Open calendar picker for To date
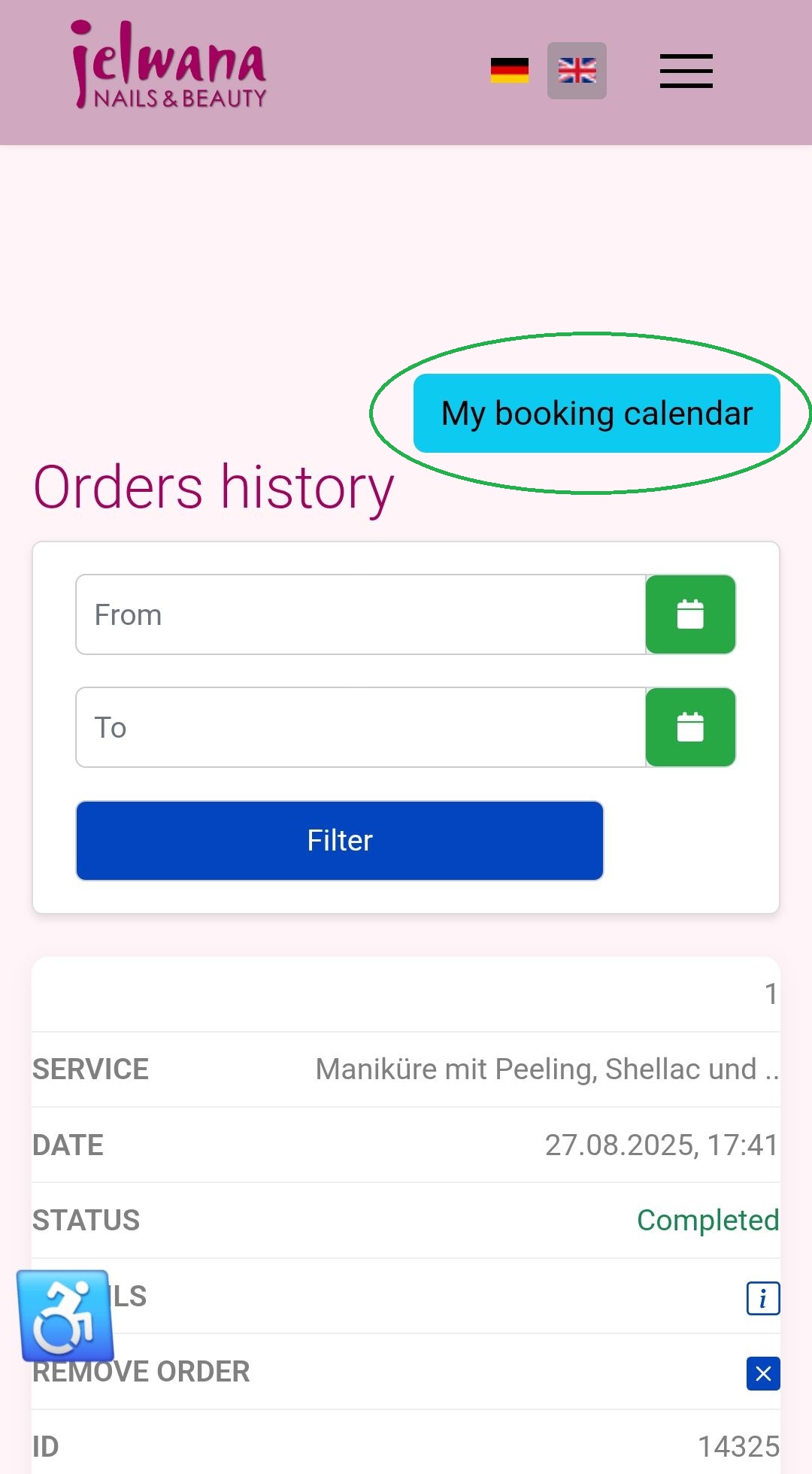The image size is (812, 1474). pyautogui.click(x=690, y=728)
